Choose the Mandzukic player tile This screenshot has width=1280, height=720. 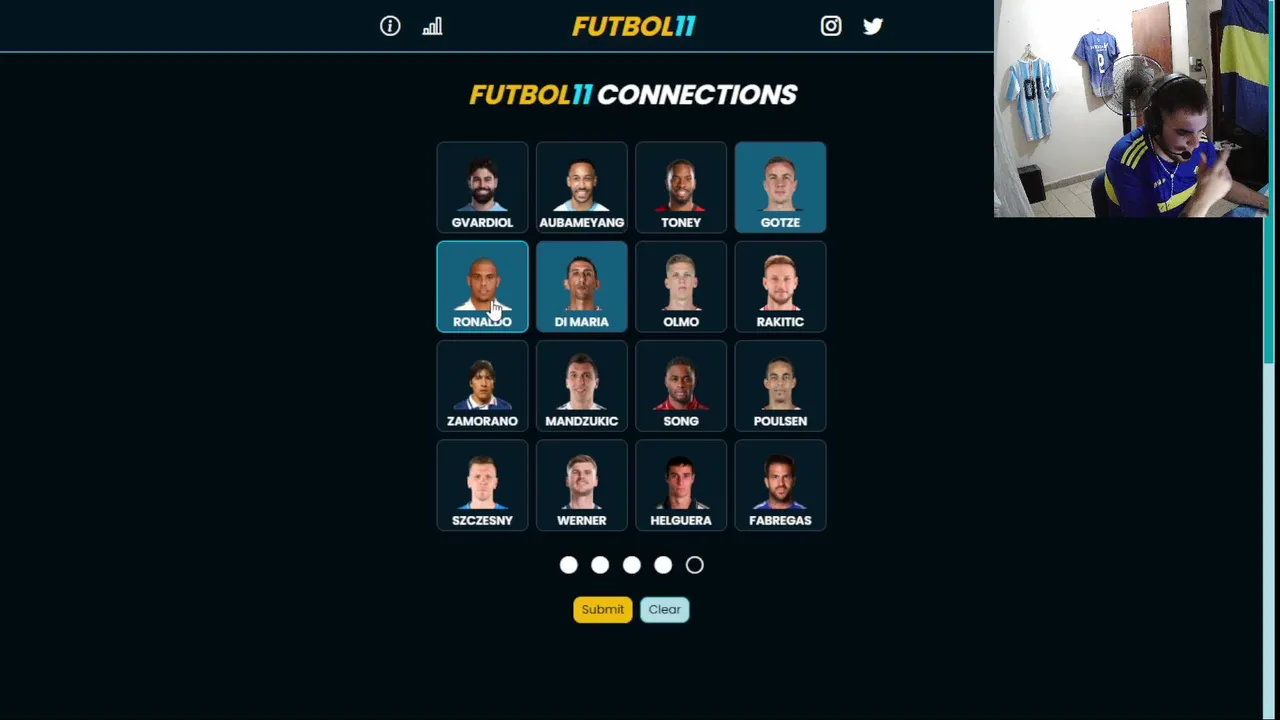coord(581,386)
